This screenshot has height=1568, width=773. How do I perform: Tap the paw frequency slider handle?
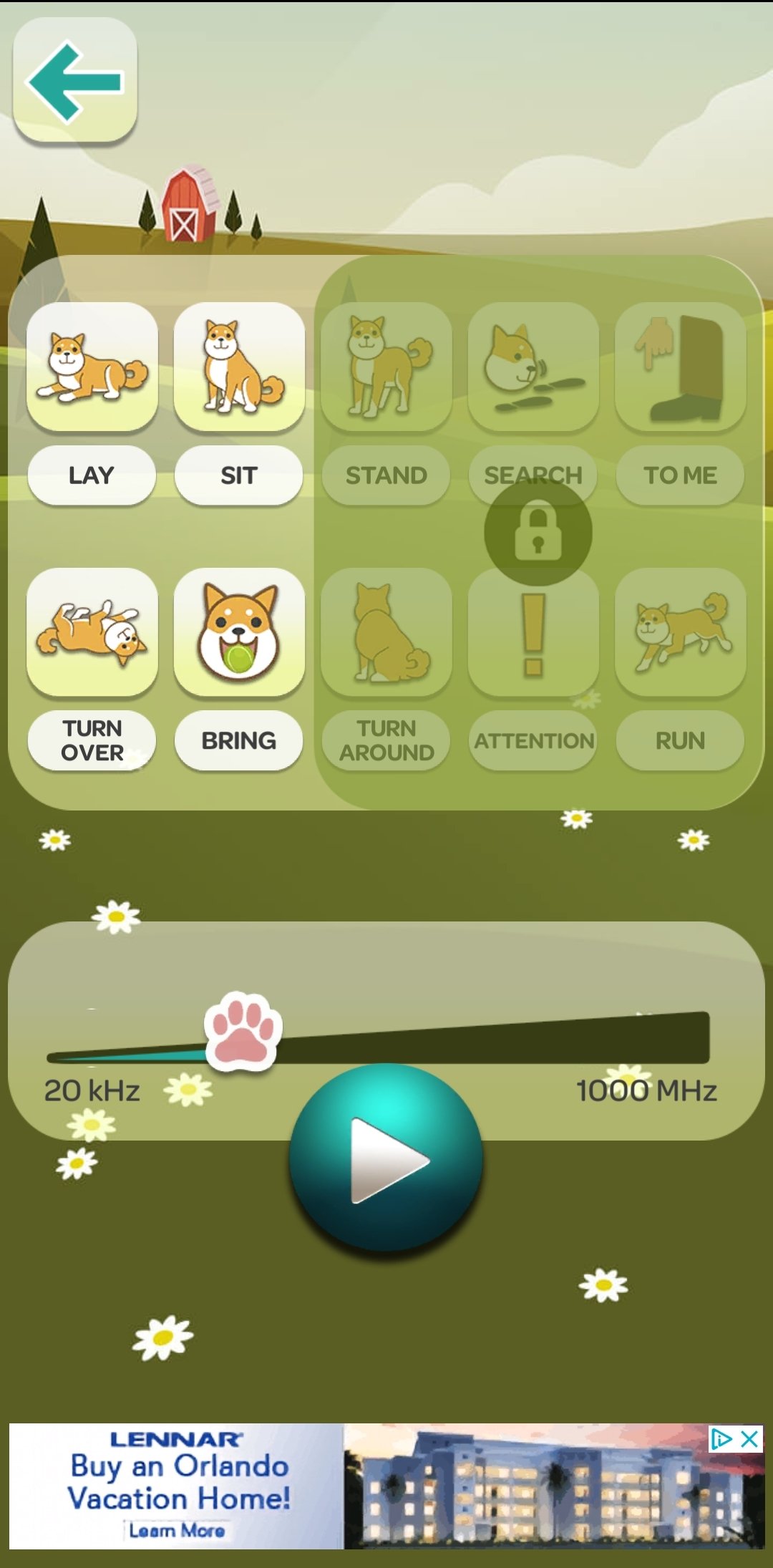pos(243,1031)
